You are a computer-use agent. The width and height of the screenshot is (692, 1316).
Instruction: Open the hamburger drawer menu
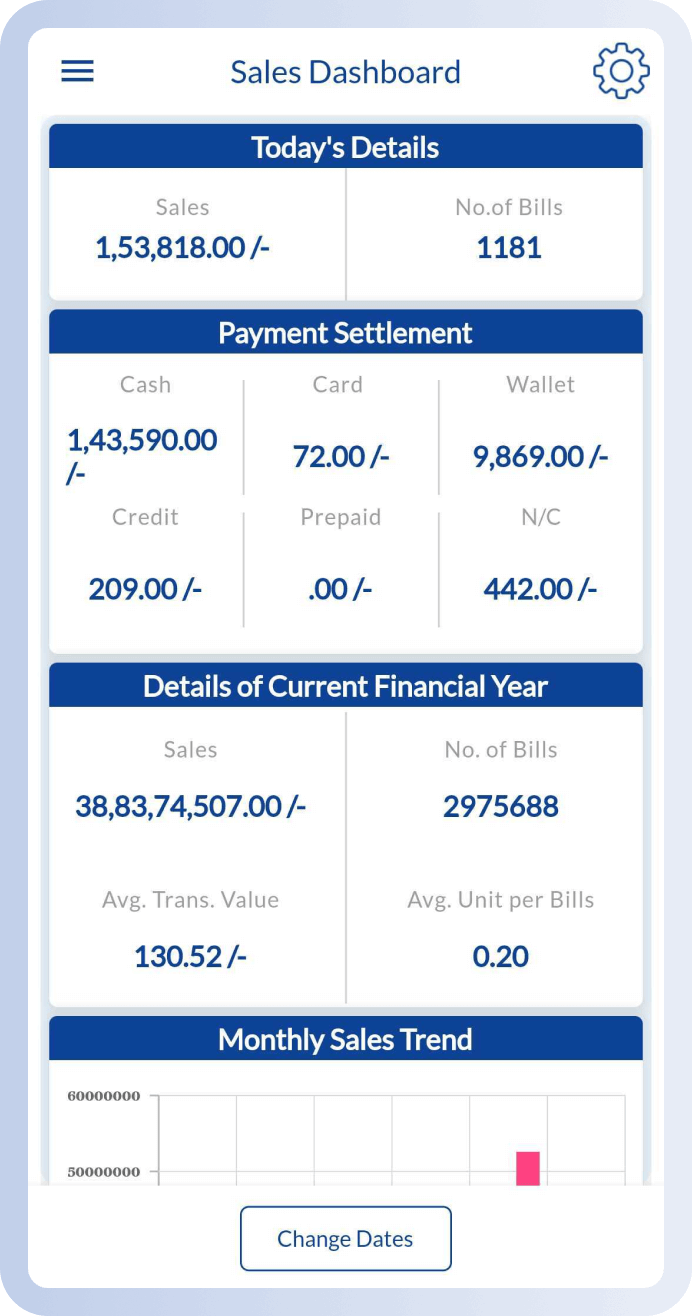[77, 71]
